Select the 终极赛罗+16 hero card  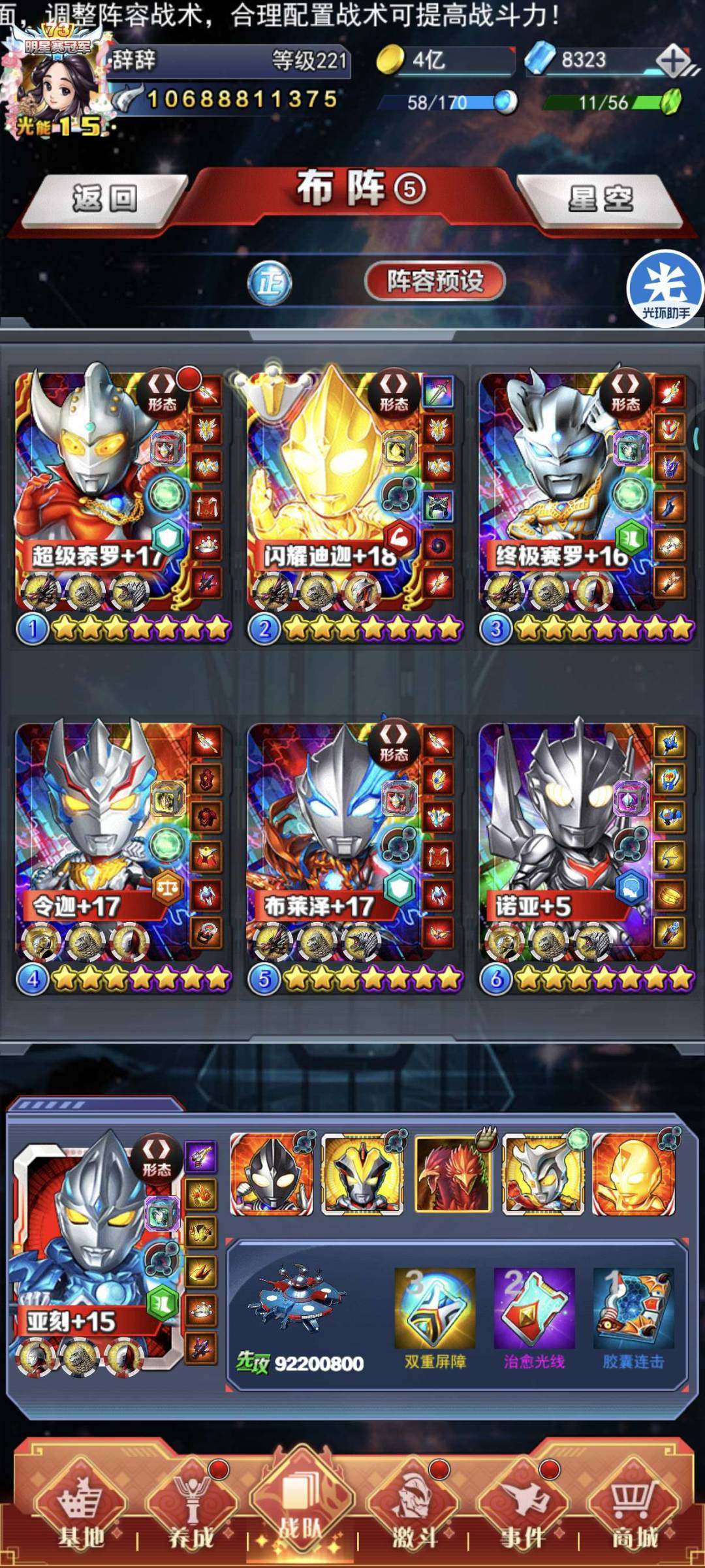(561, 490)
